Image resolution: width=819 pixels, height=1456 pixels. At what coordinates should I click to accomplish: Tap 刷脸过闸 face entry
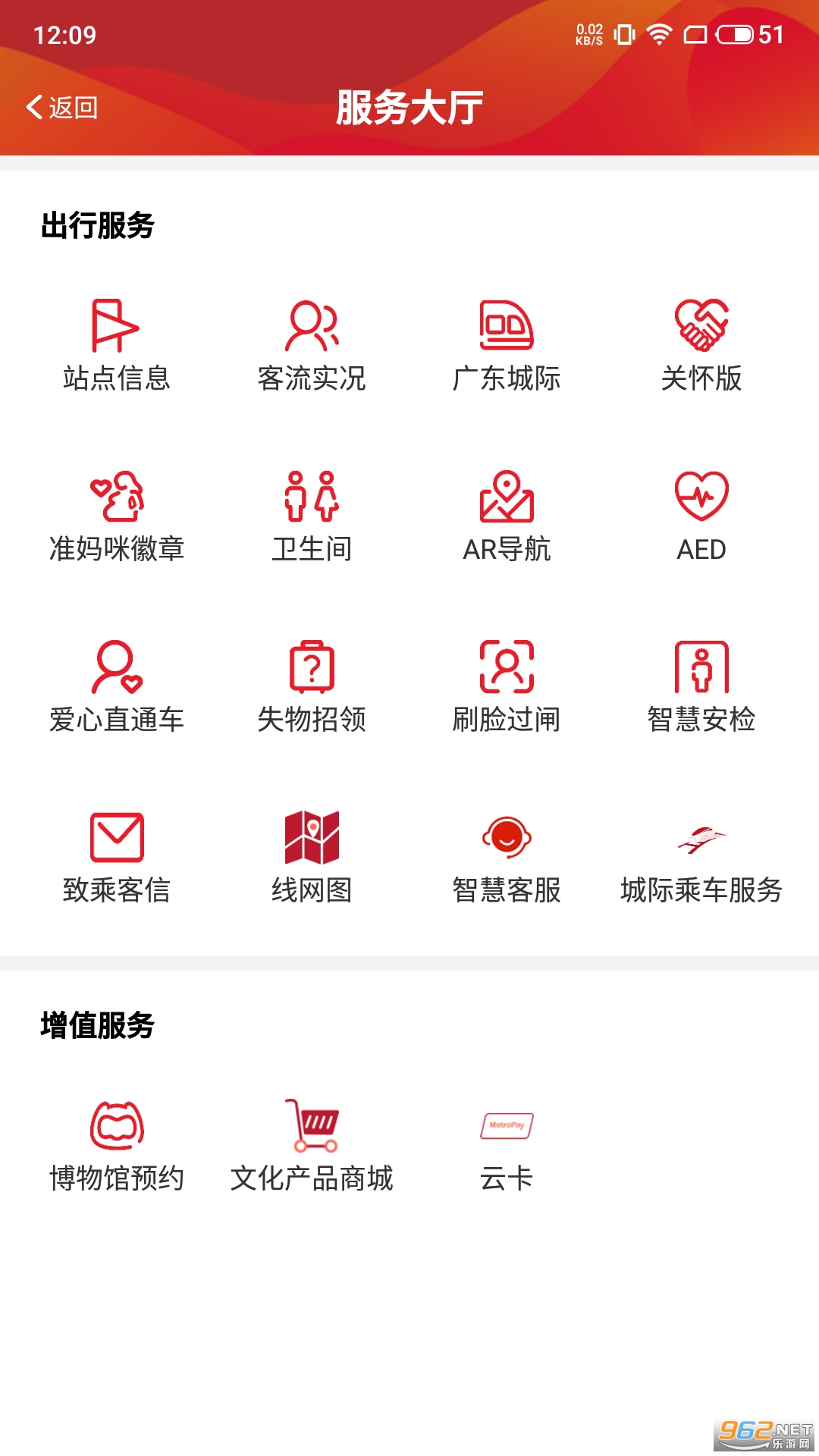pos(507,687)
